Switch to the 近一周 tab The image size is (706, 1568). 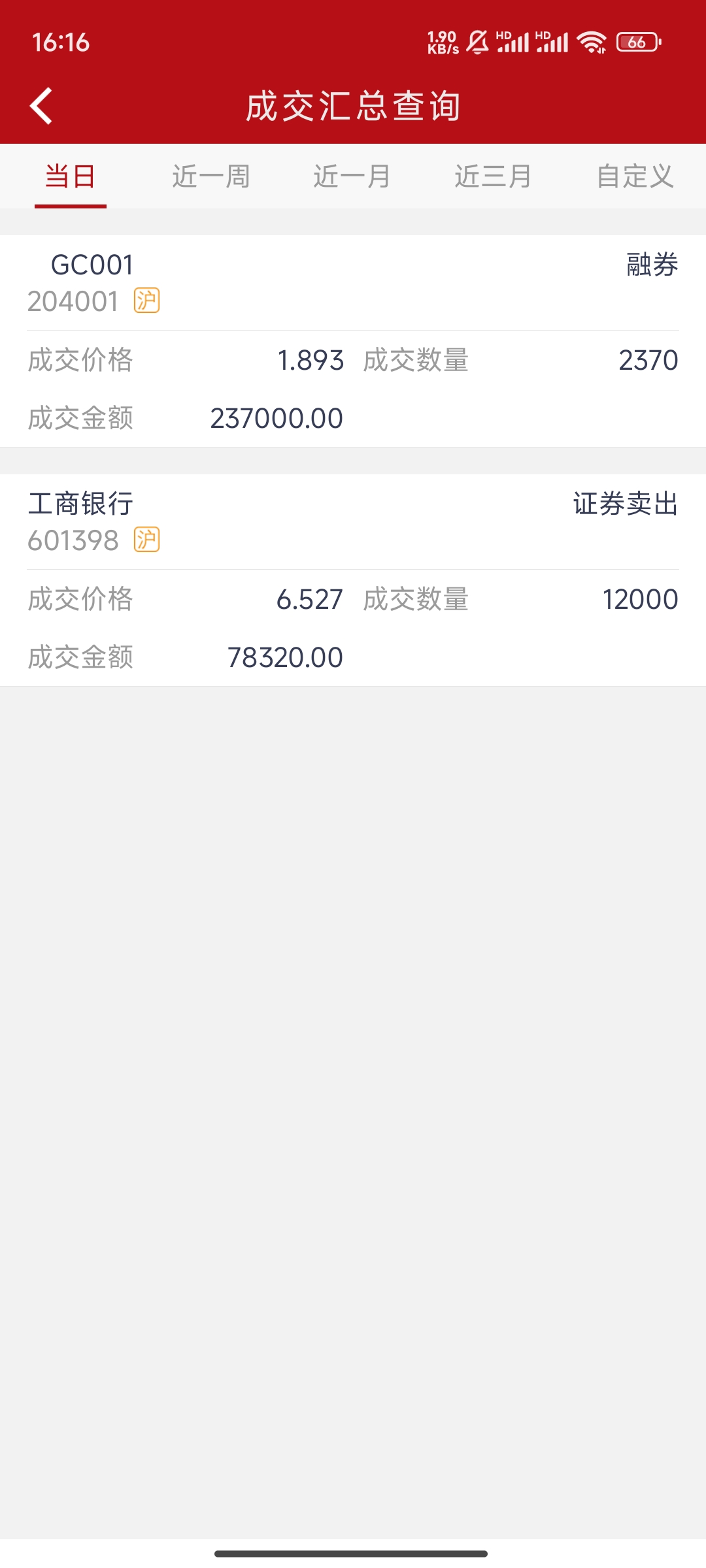click(x=211, y=176)
